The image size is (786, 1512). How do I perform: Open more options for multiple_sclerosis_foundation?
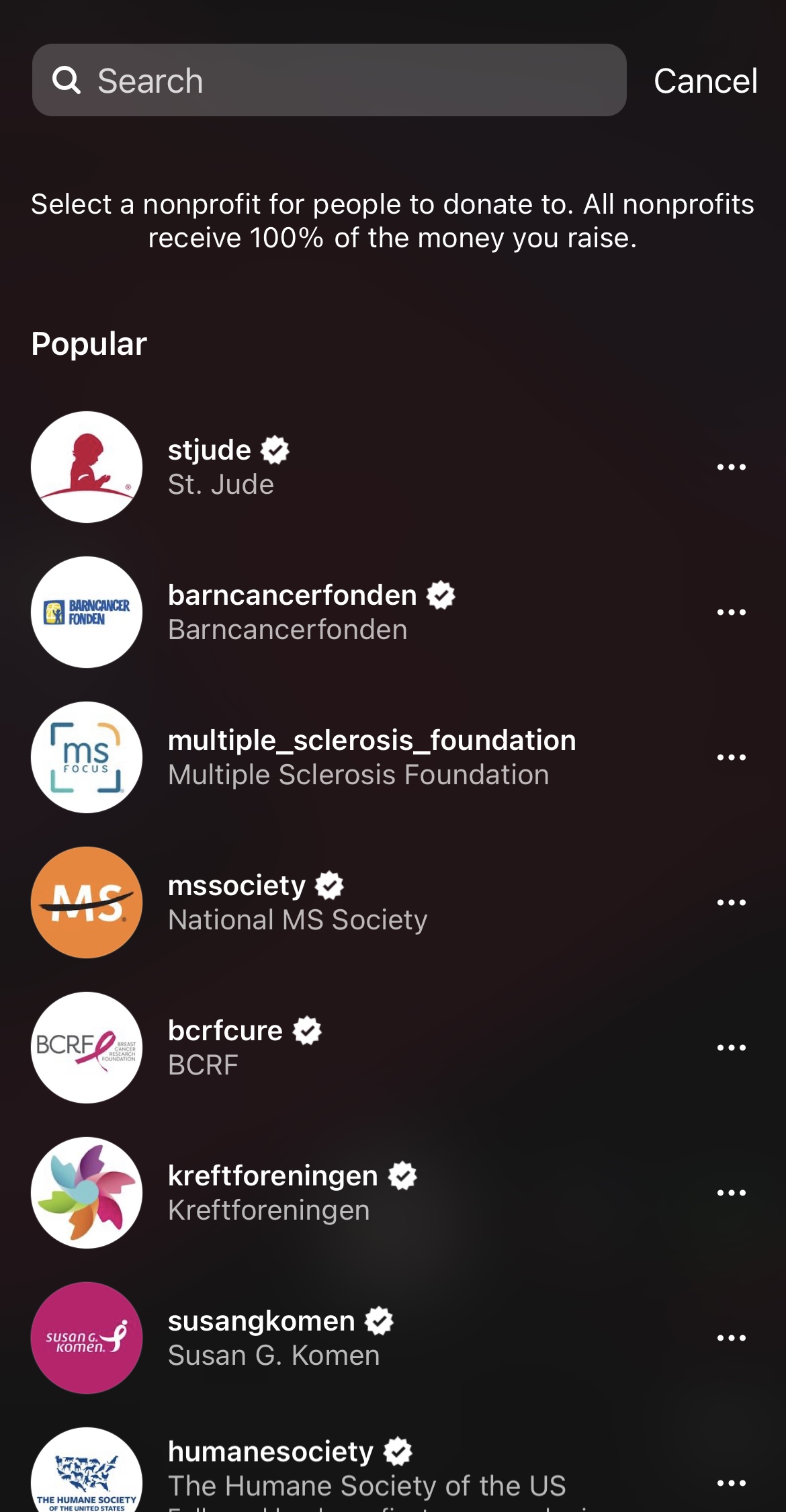tap(731, 757)
